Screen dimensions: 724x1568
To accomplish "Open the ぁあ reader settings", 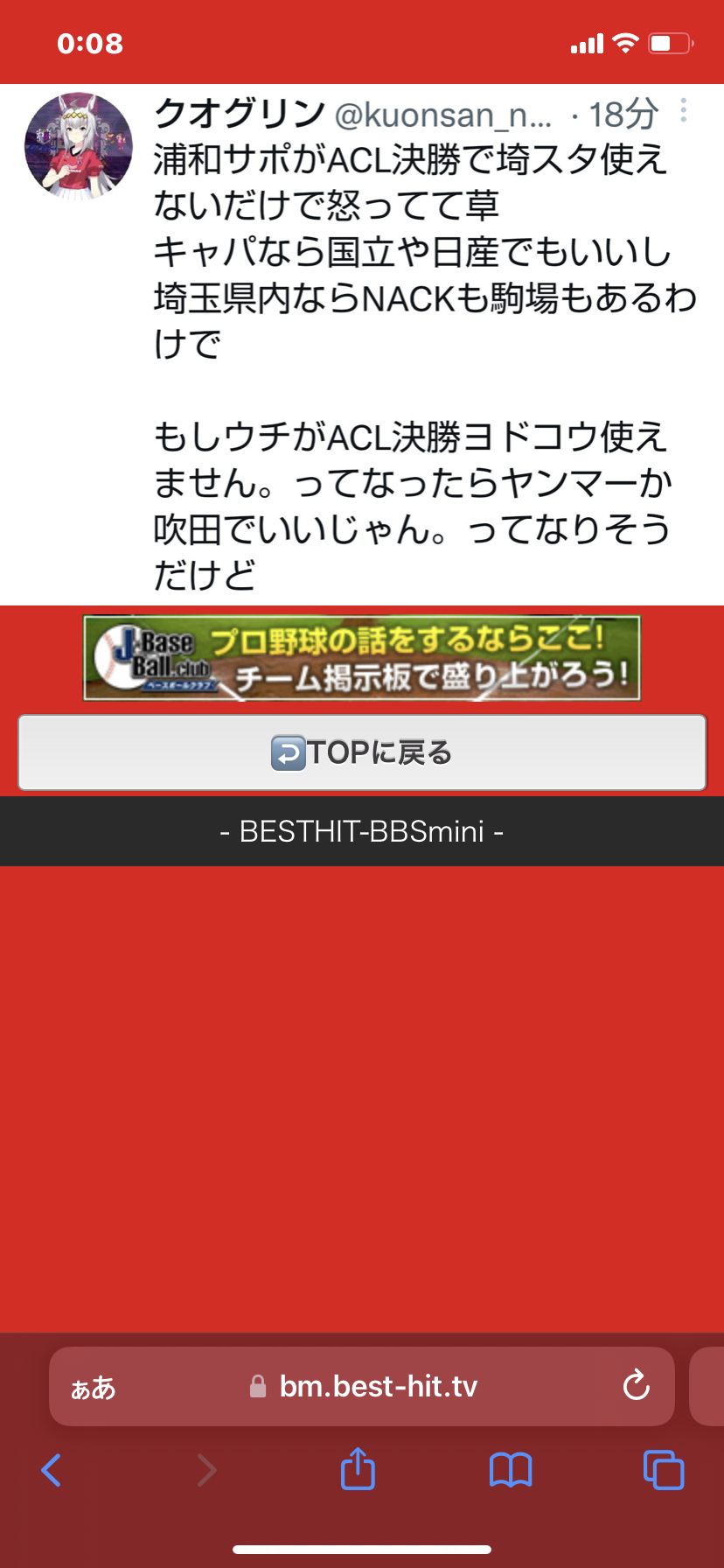I will pos(93,1387).
